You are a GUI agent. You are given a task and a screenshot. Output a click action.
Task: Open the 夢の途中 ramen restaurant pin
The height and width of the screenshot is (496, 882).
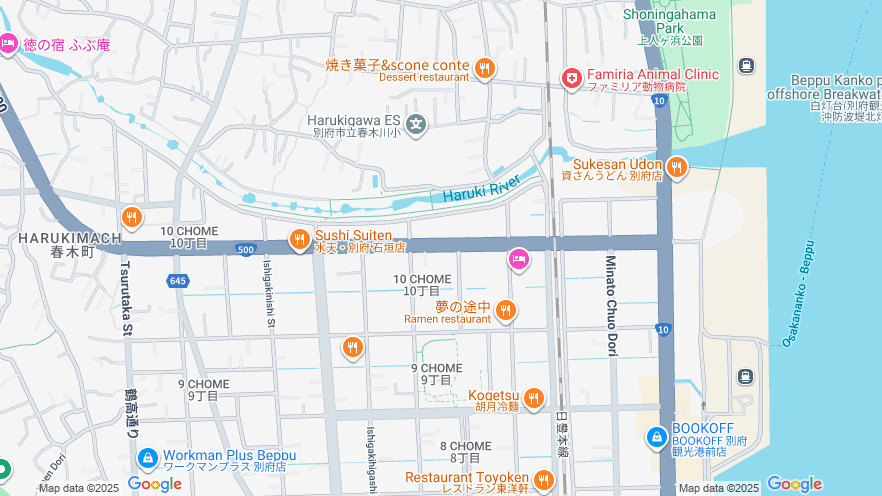[x=505, y=310]
